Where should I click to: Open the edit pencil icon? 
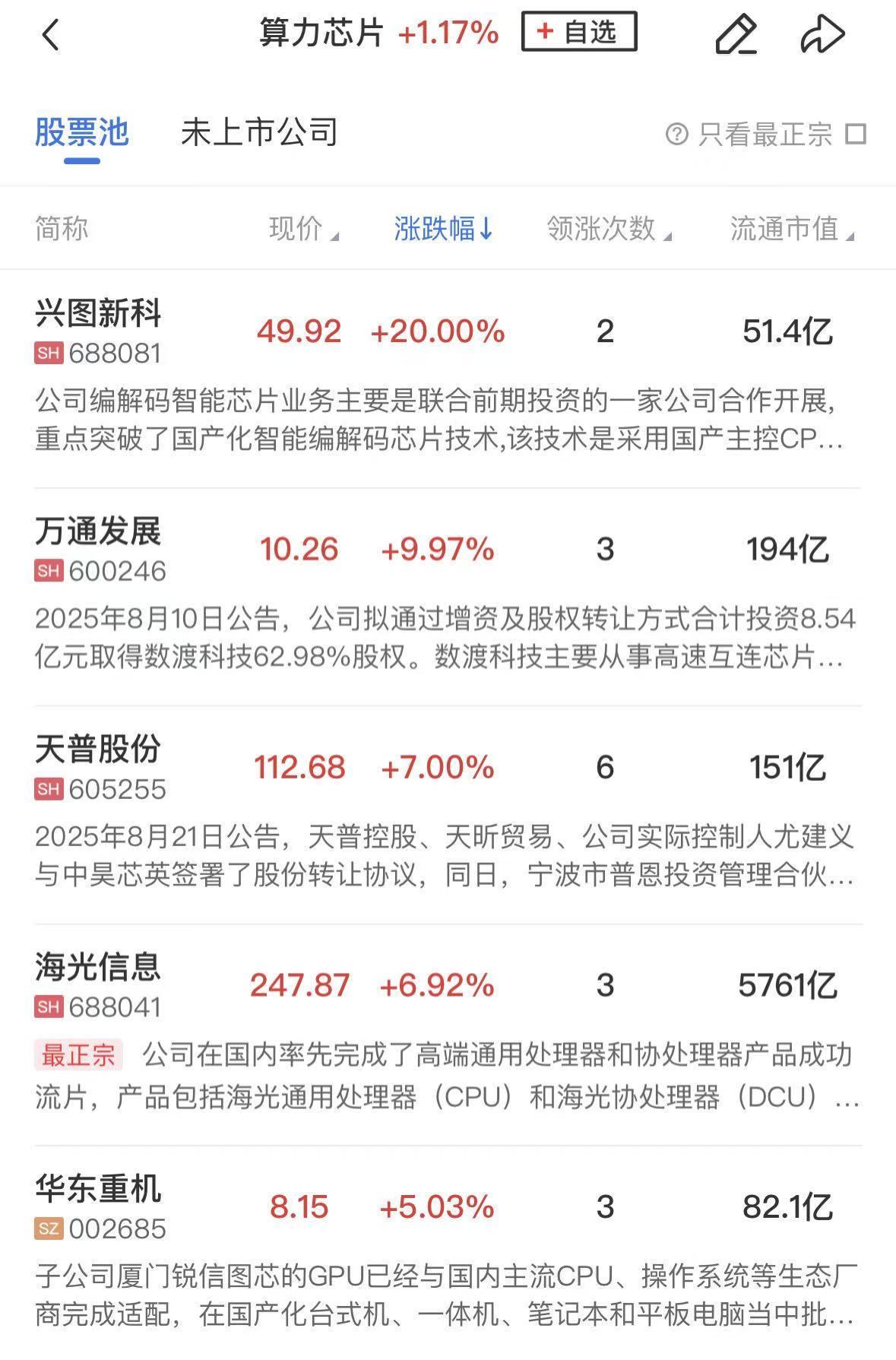(x=736, y=35)
